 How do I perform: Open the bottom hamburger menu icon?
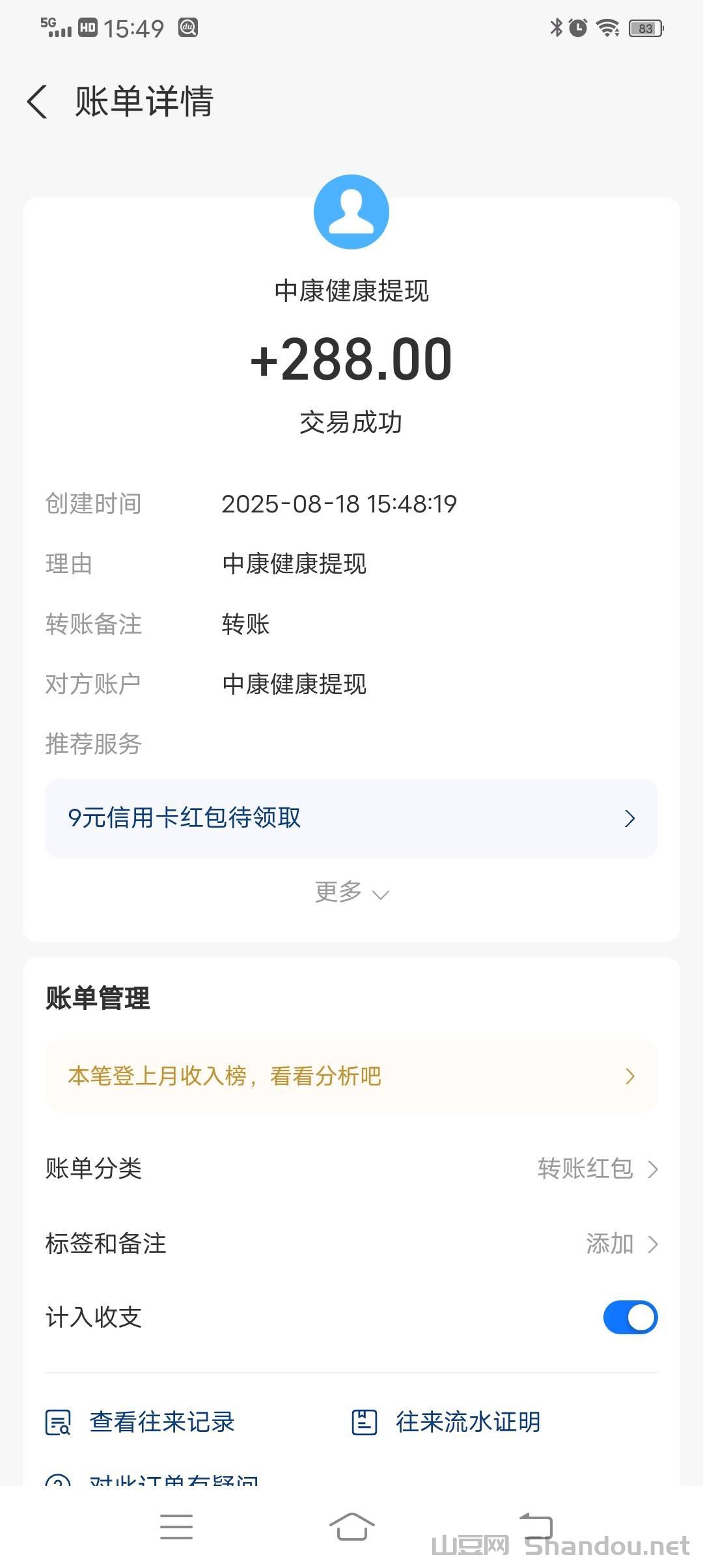tap(176, 1526)
